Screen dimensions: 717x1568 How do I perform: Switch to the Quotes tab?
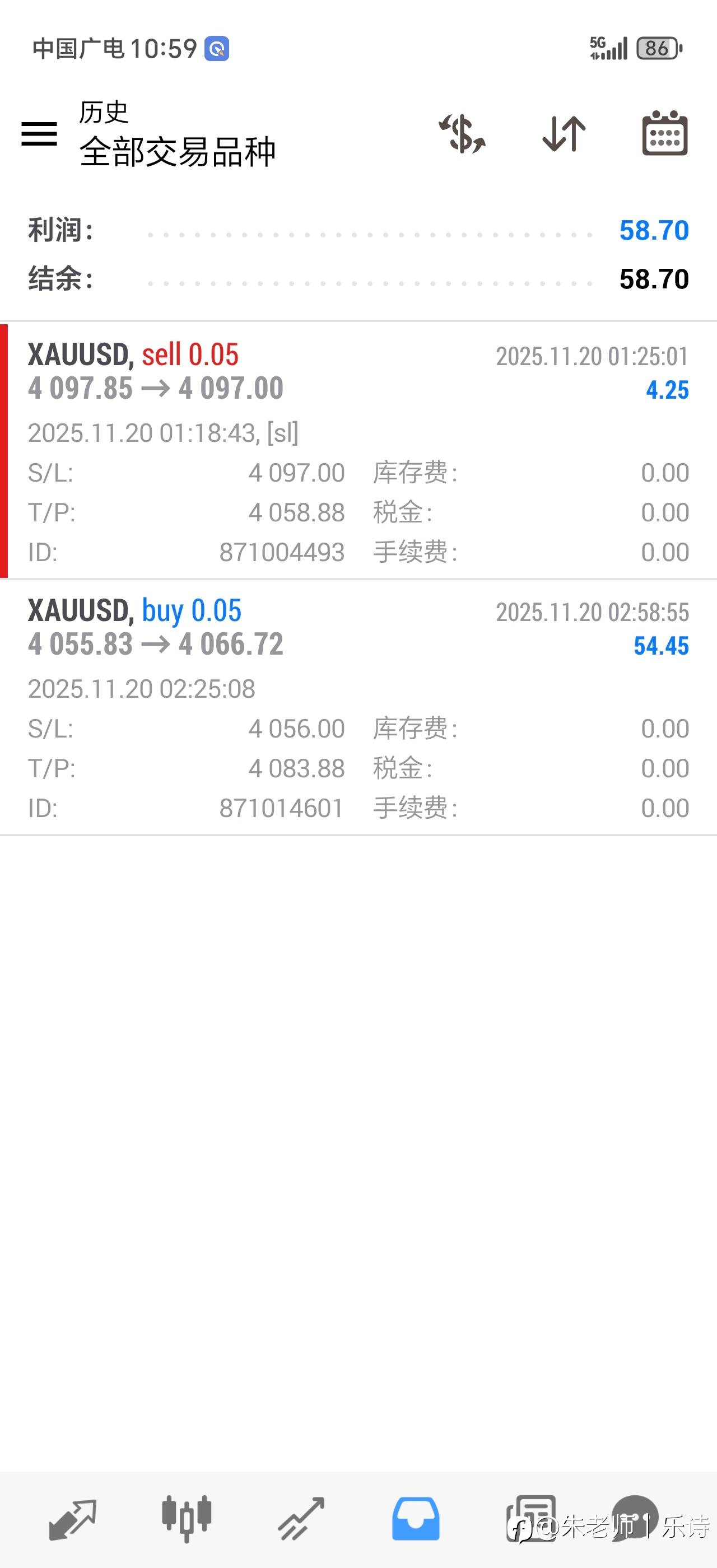72,1519
